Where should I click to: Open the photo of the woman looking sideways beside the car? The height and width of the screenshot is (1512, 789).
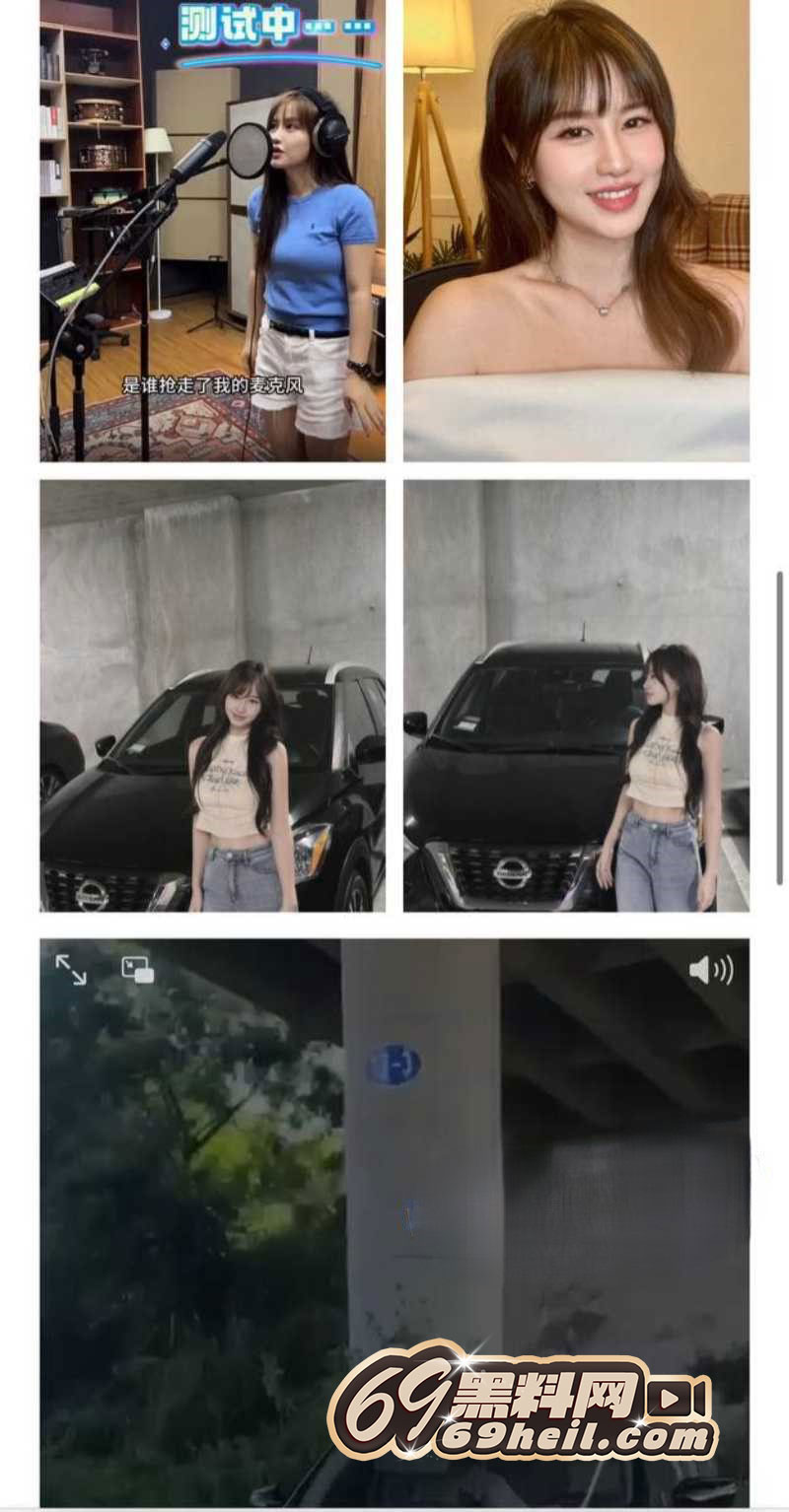point(576,696)
